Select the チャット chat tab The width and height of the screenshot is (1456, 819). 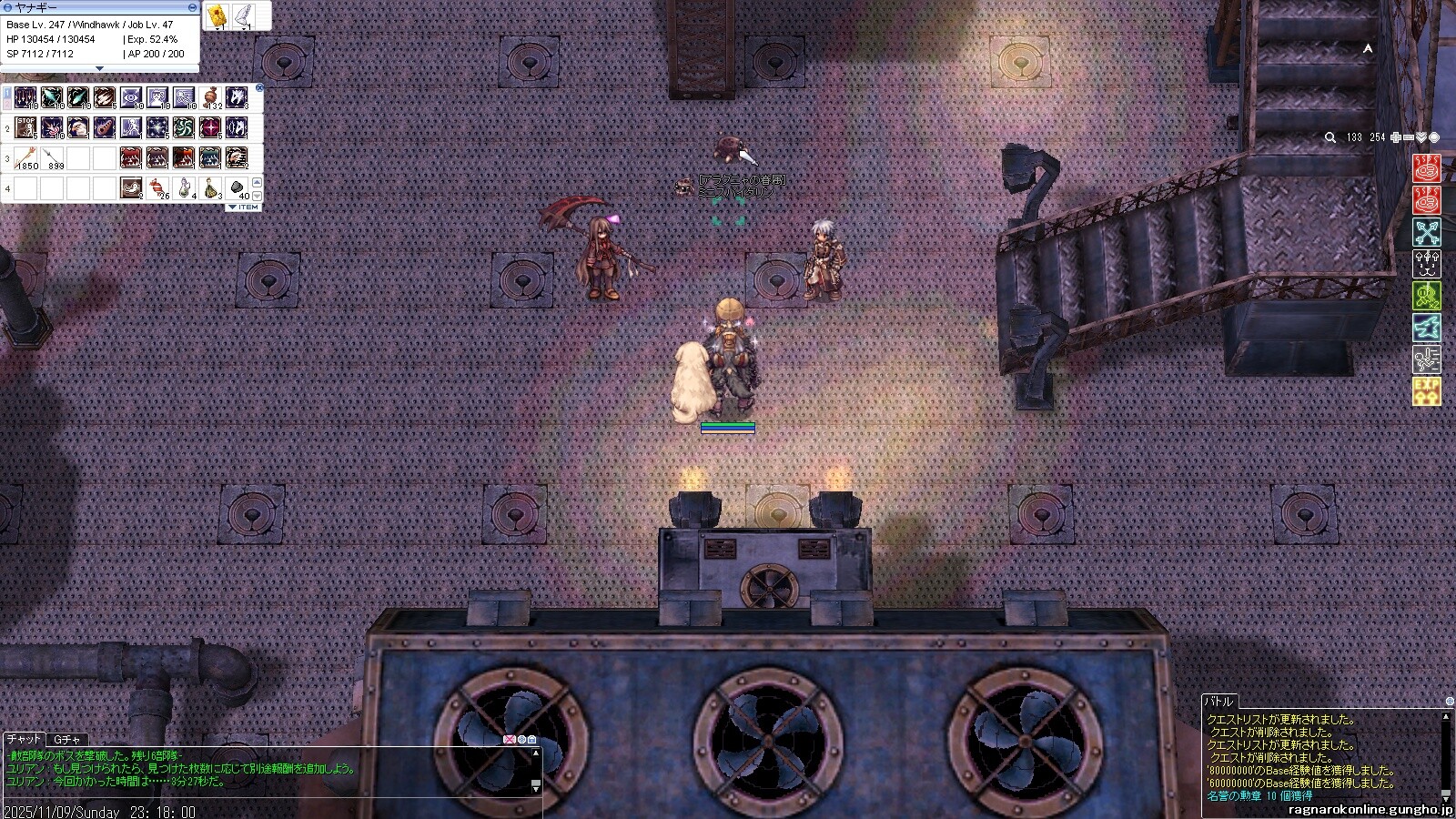24,740
